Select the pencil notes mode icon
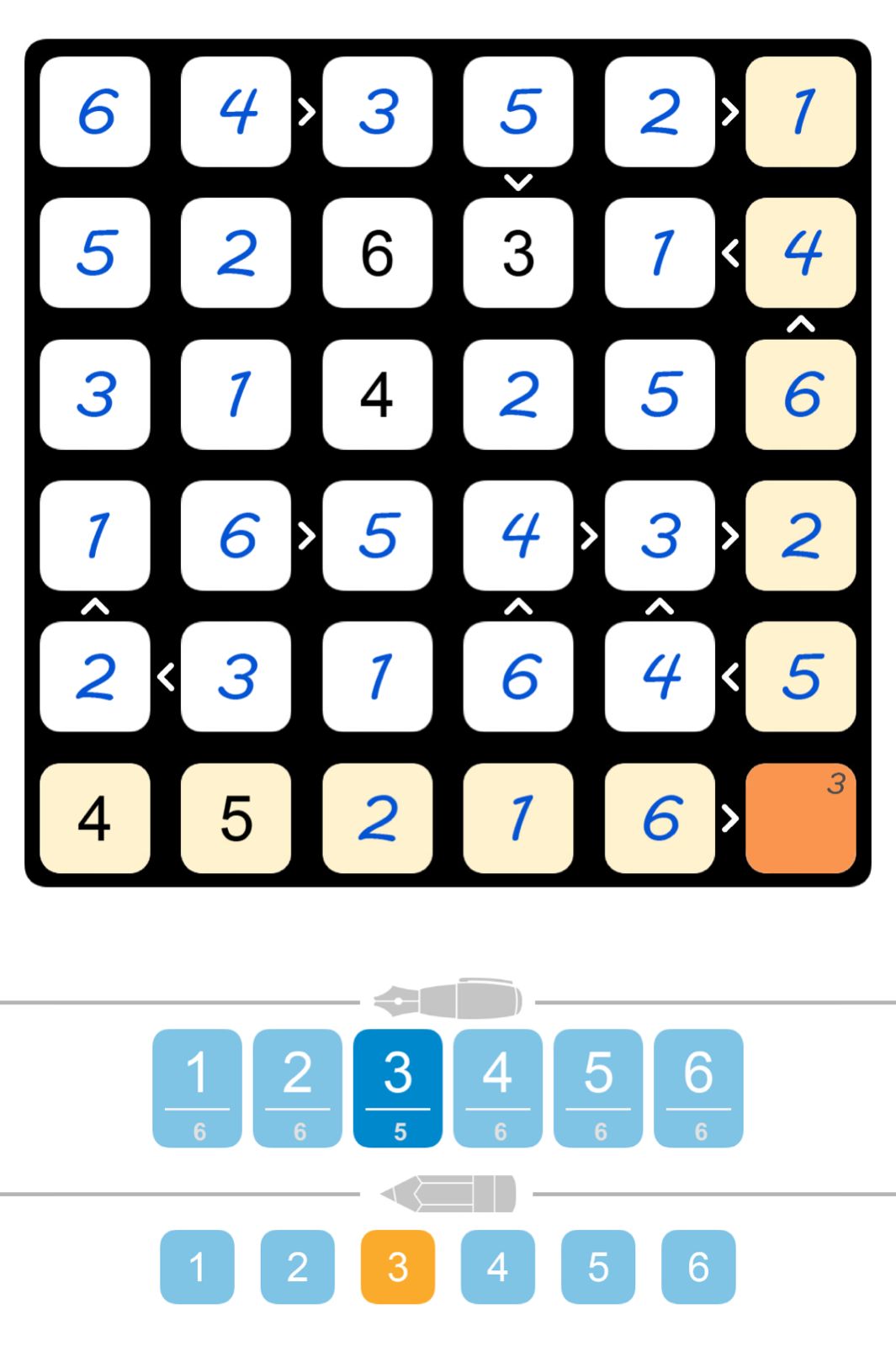The width and height of the screenshot is (896, 1346). click(450, 1191)
